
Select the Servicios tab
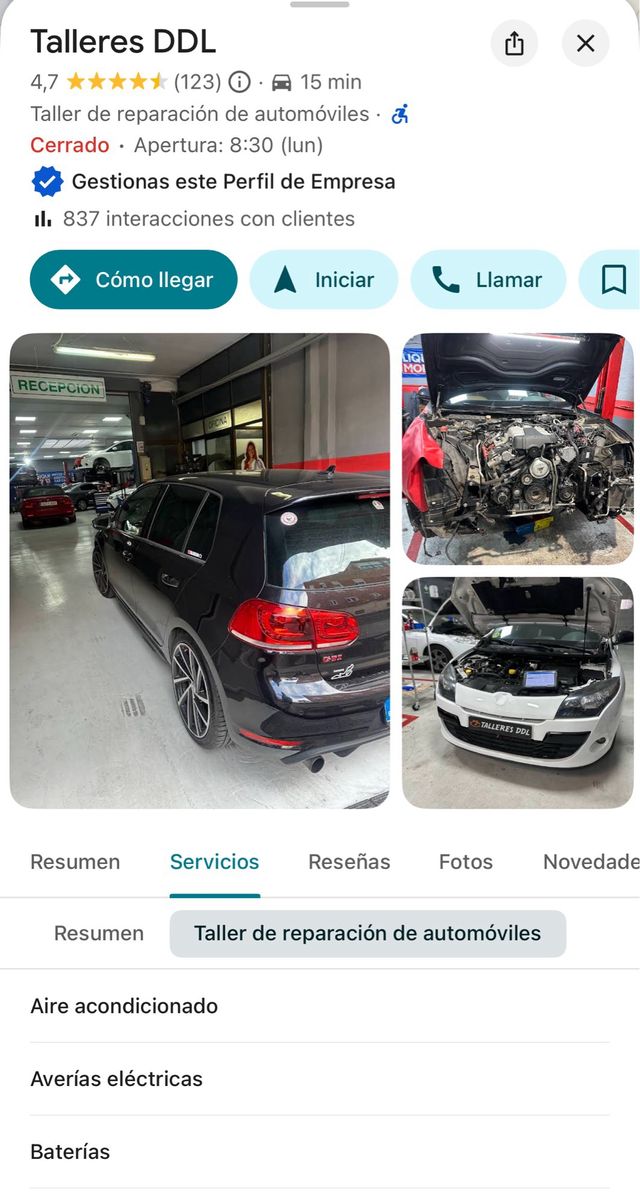(x=215, y=862)
